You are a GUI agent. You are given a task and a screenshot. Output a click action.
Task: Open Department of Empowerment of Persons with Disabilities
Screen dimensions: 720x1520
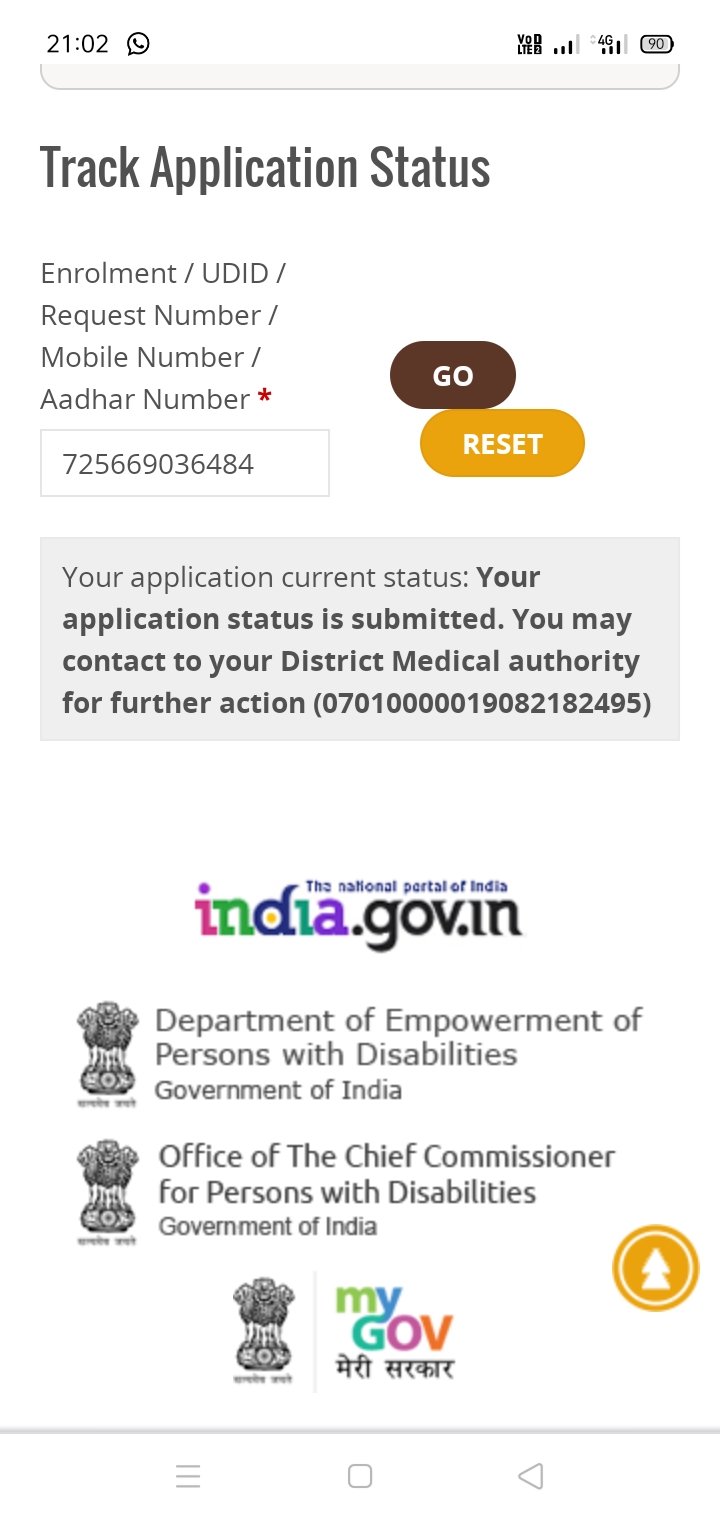(x=360, y=1054)
